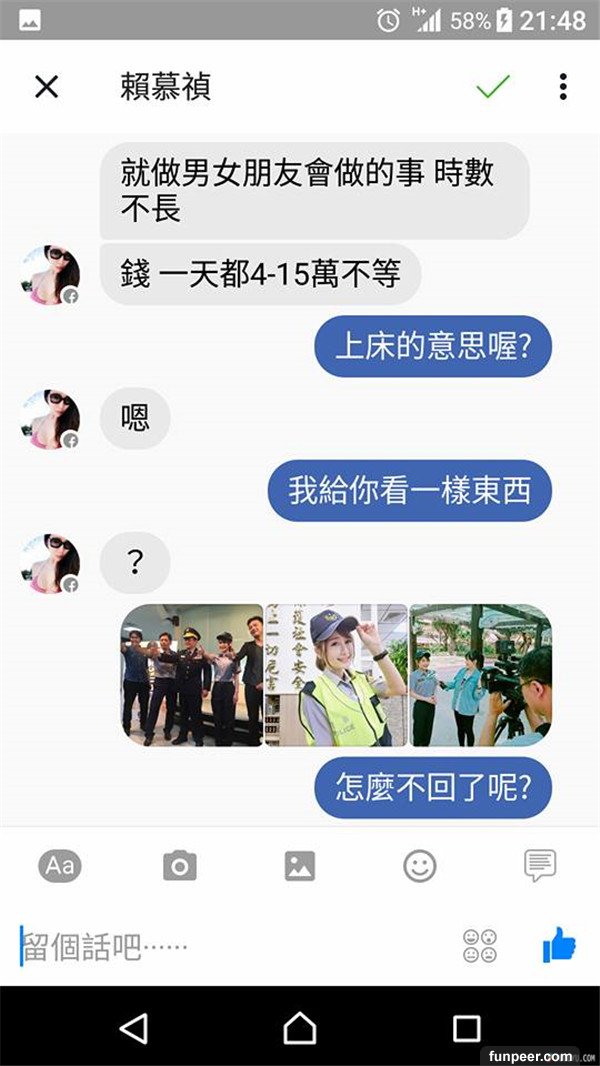Open the saved replies message icon

tap(540, 865)
